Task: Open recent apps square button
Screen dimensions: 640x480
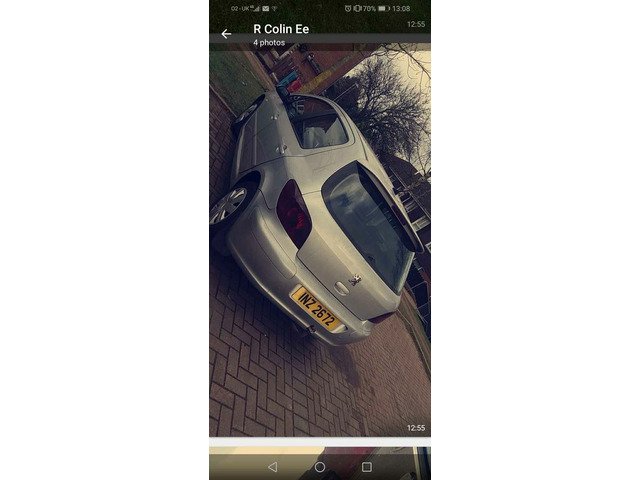Action: (x=366, y=467)
